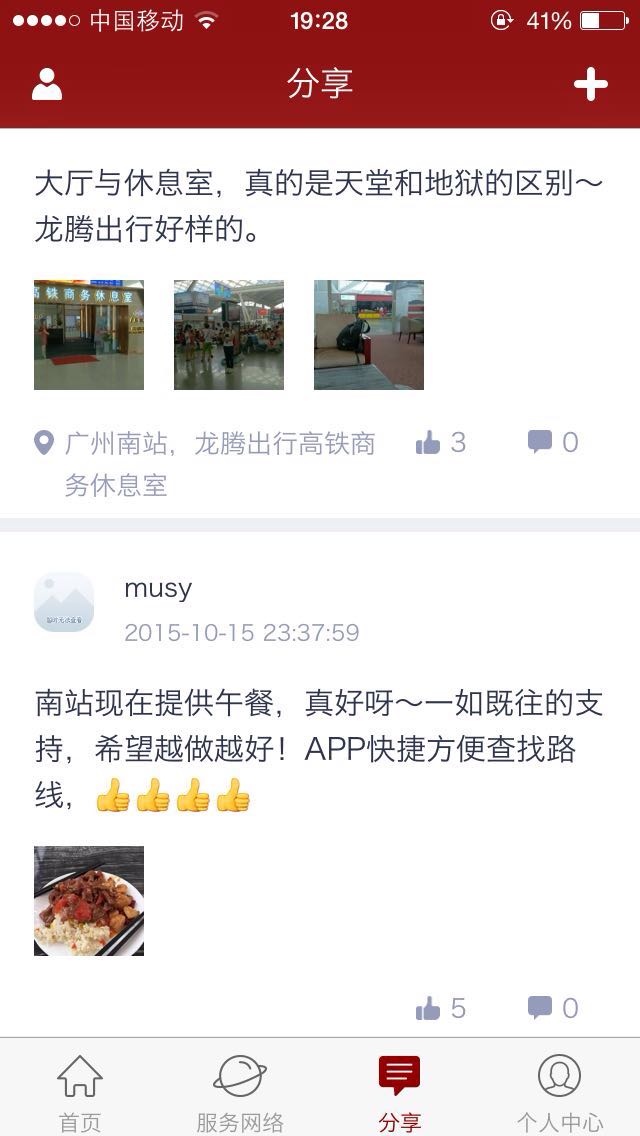View the station hall photo
Image resolution: width=640 pixels, height=1136 pixels.
pyautogui.click(x=229, y=335)
